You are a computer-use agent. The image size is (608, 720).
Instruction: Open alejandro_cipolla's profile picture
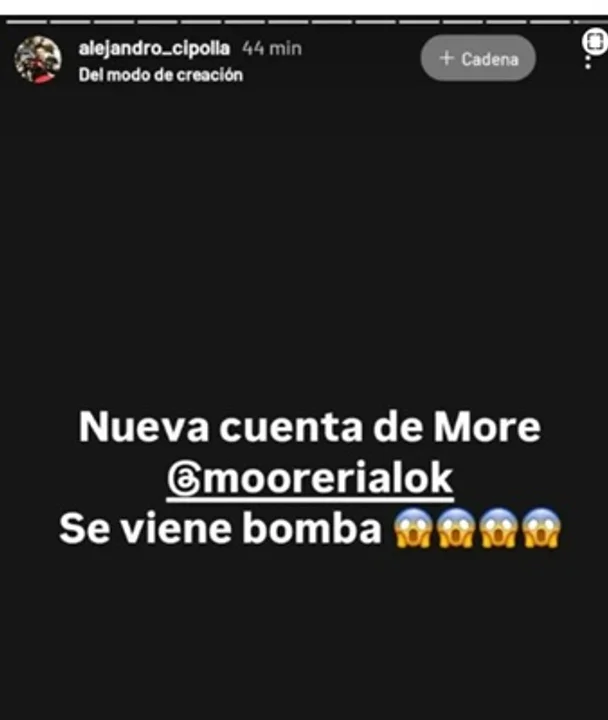tap(37, 59)
